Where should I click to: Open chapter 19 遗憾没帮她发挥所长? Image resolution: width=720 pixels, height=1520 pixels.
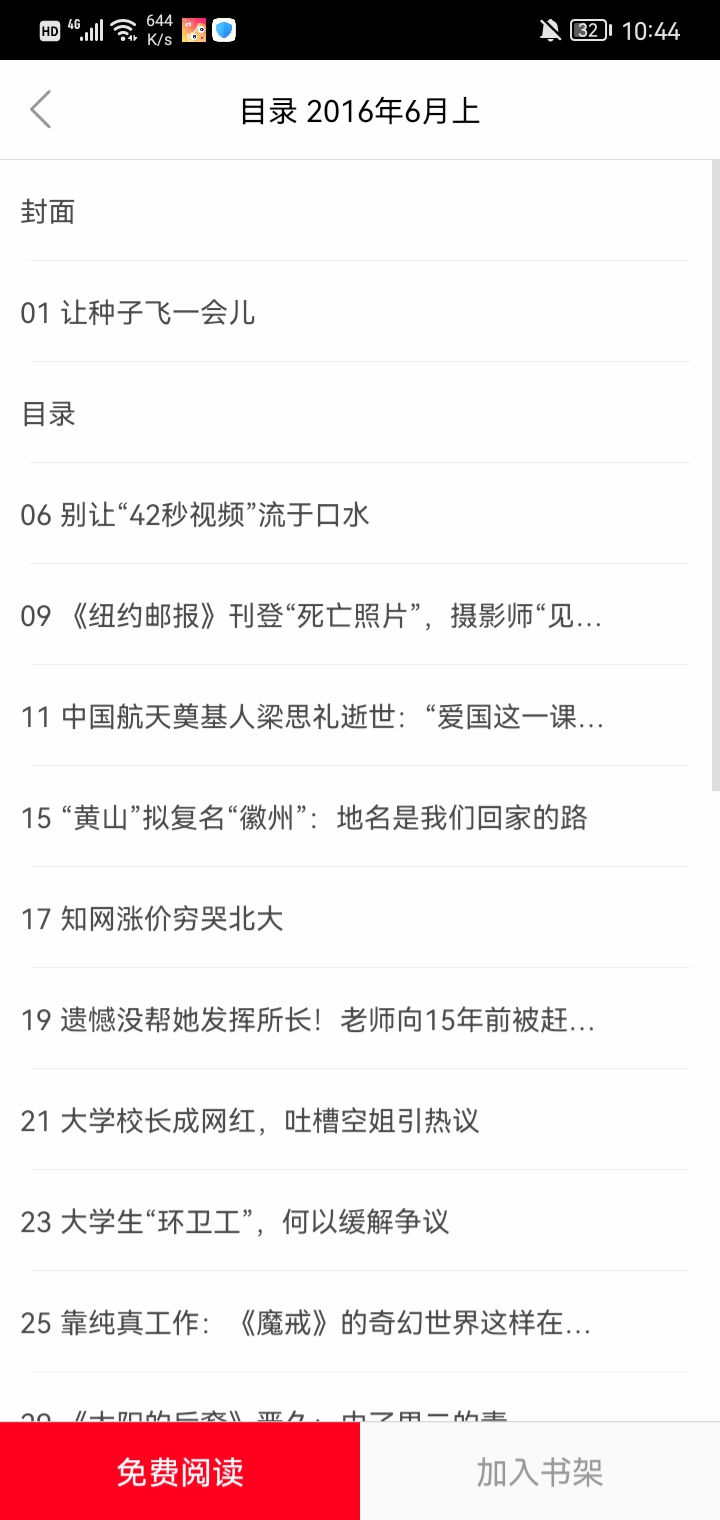308,1020
